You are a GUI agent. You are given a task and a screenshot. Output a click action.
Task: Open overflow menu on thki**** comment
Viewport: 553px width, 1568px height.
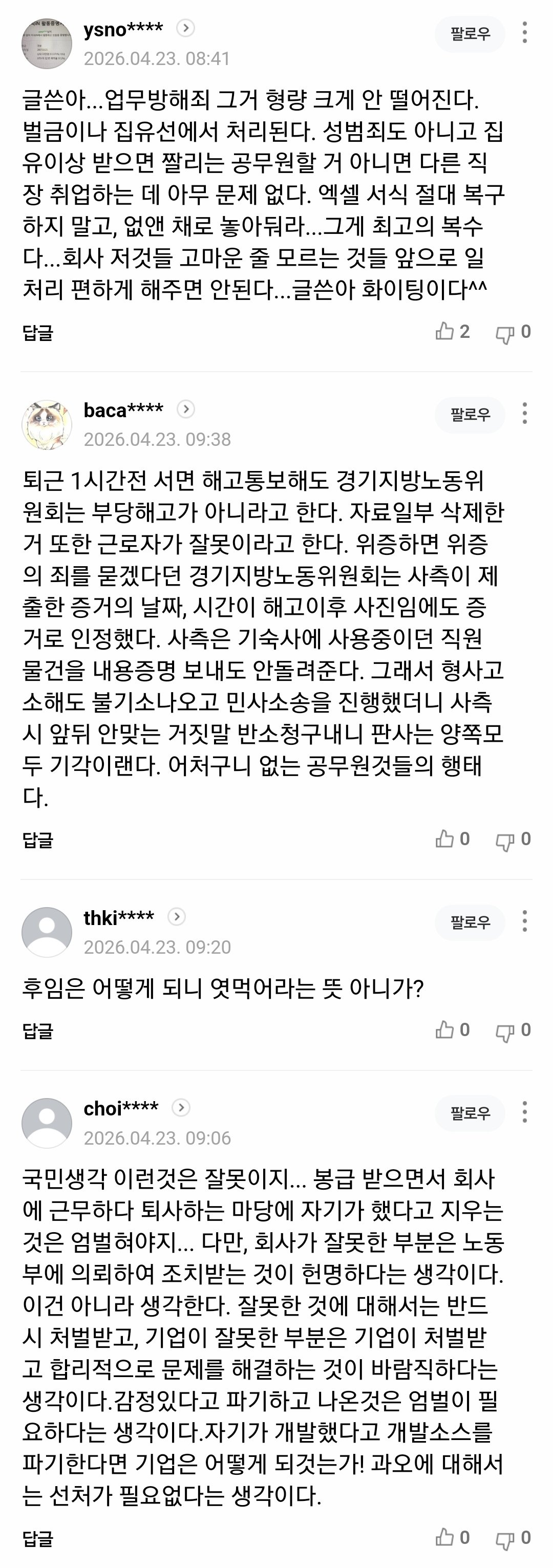(x=524, y=921)
